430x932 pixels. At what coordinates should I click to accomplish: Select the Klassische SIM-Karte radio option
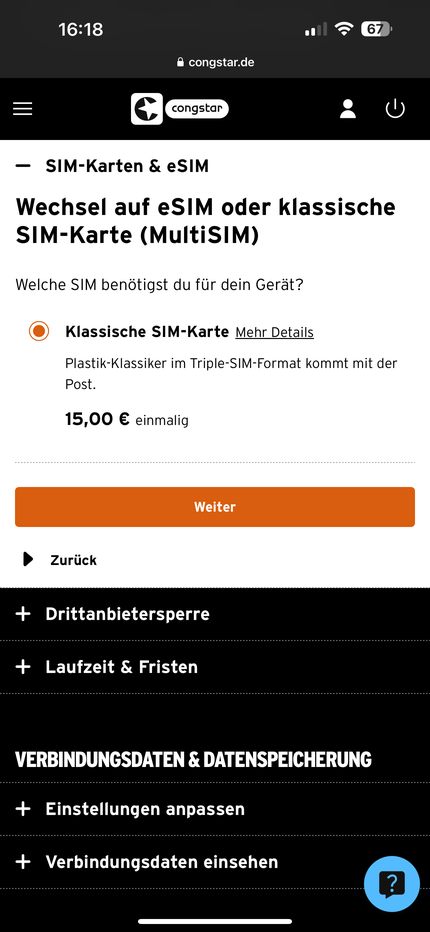click(39, 331)
